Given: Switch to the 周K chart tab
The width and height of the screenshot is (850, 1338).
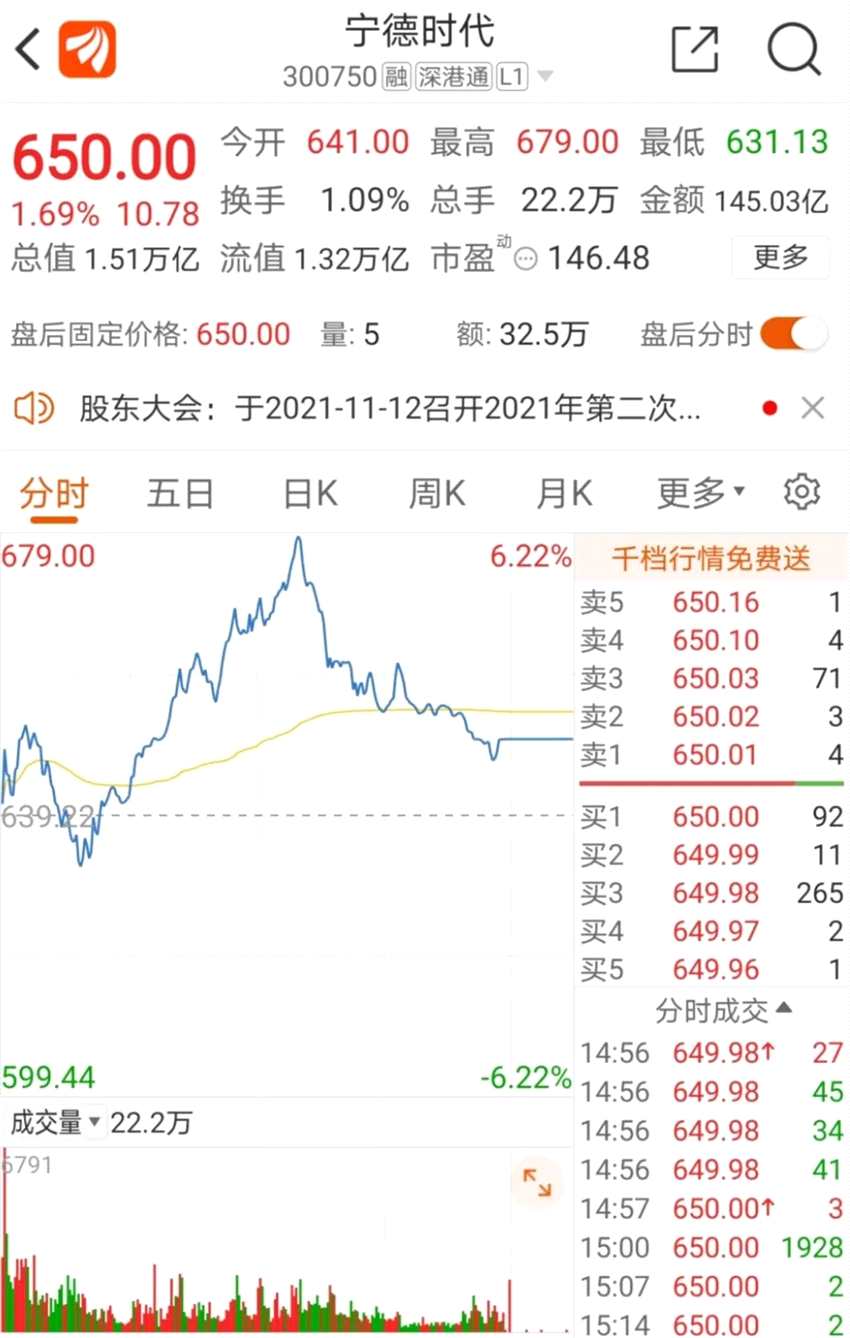Looking at the screenshot, I should coord(437,494).
